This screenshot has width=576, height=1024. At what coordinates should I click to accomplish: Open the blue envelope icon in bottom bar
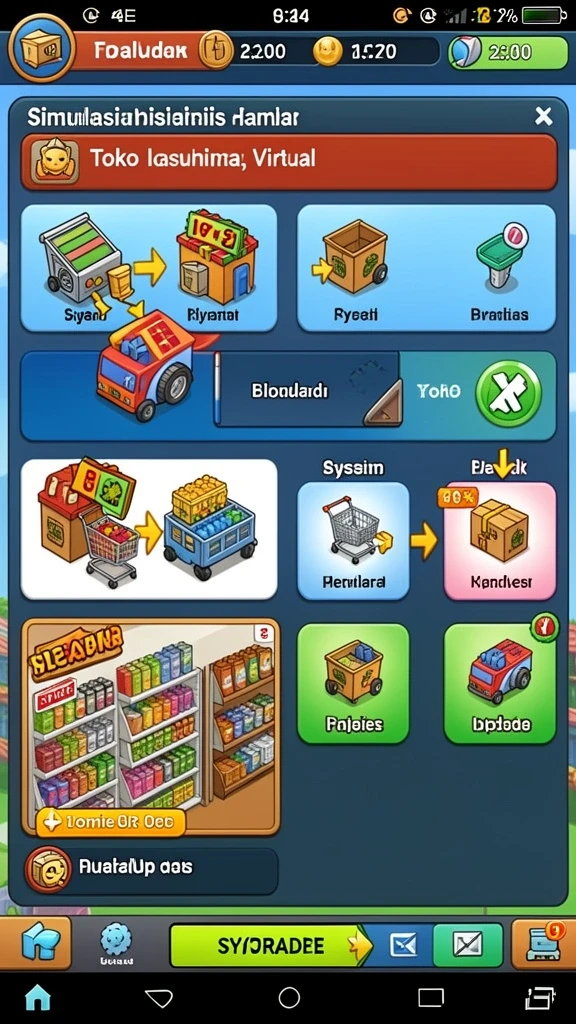coord(401,945)
